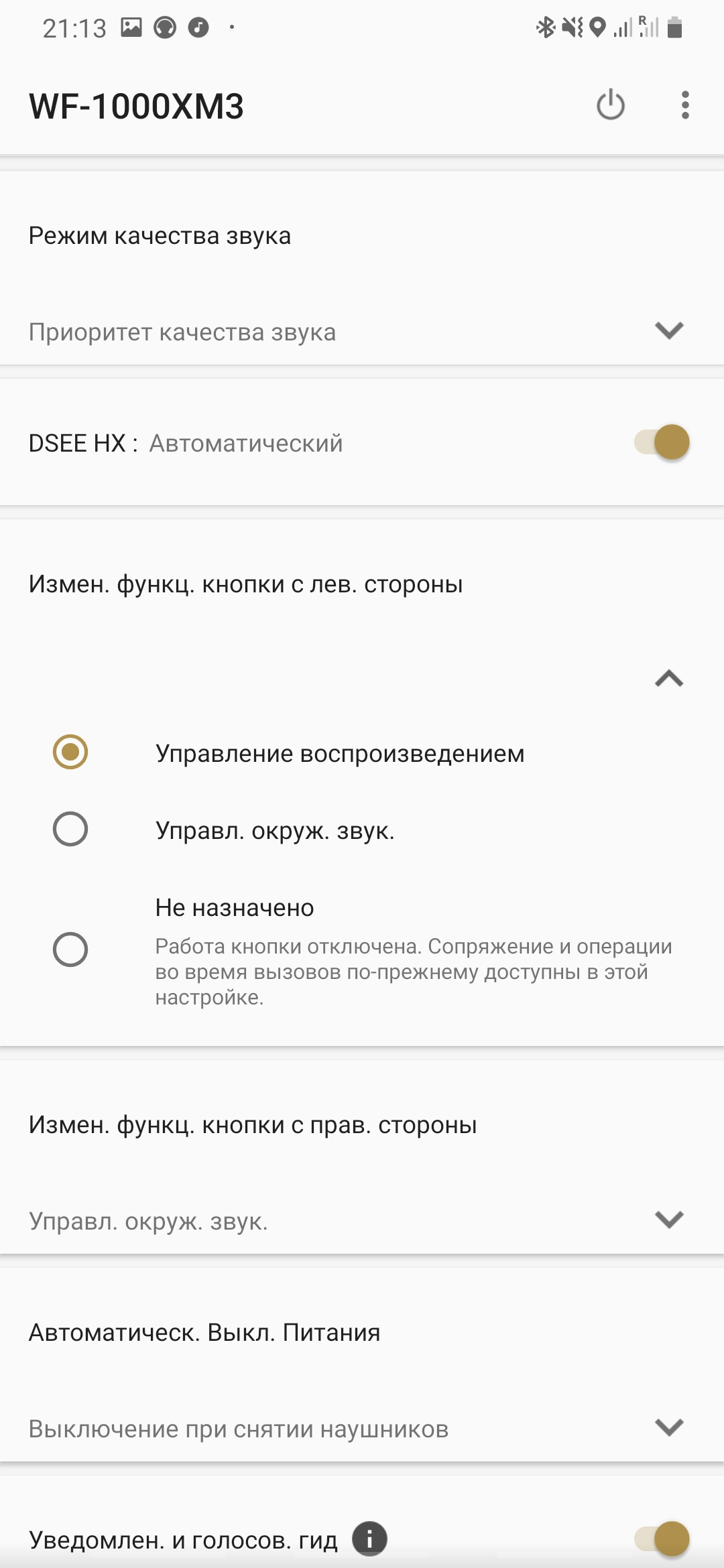724x1568 pixels.
Task: Toggle the DSEE HX switch
Action: [x=662, y=442]
